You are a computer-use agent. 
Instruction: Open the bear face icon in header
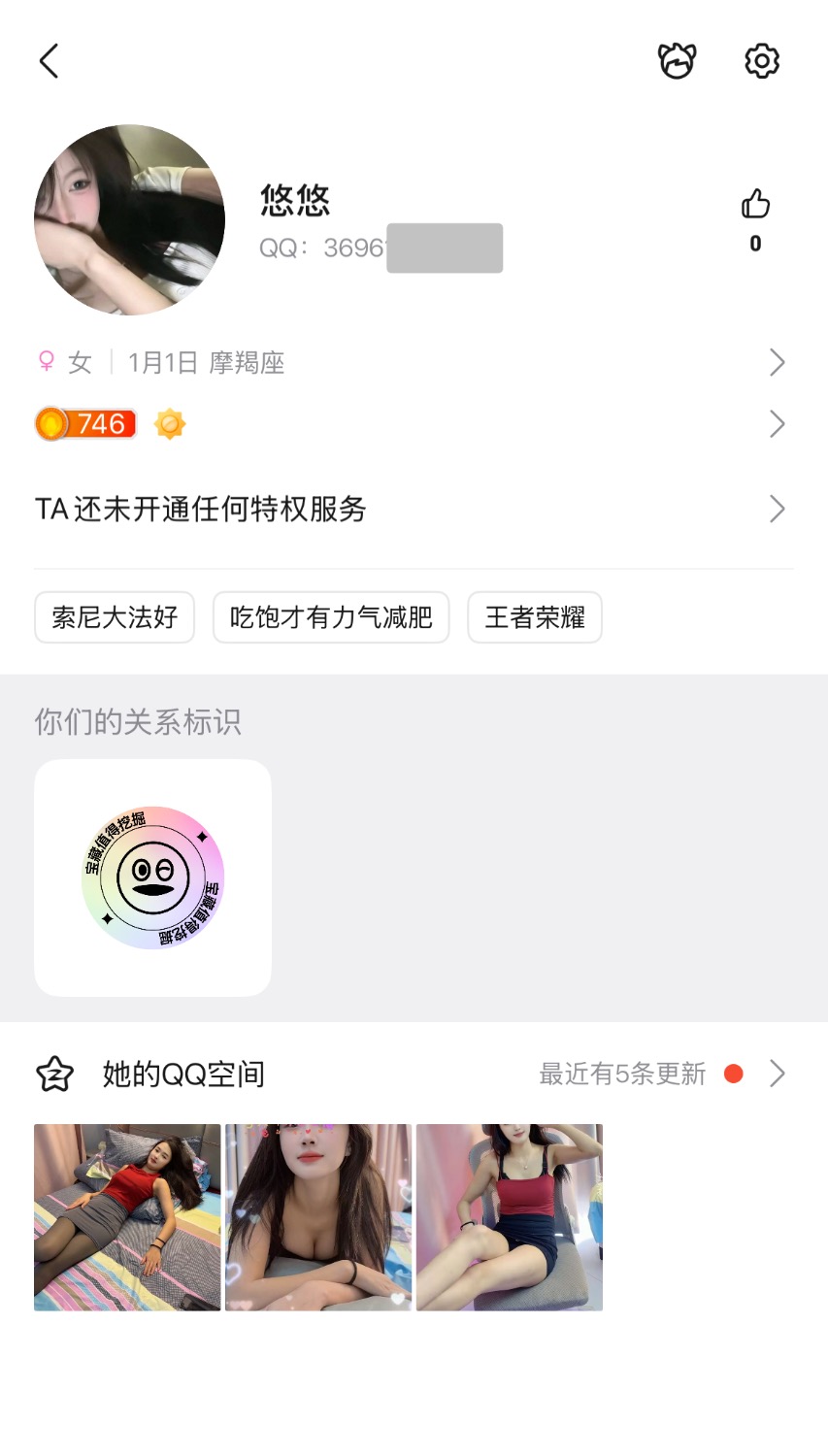click(677, 61)
